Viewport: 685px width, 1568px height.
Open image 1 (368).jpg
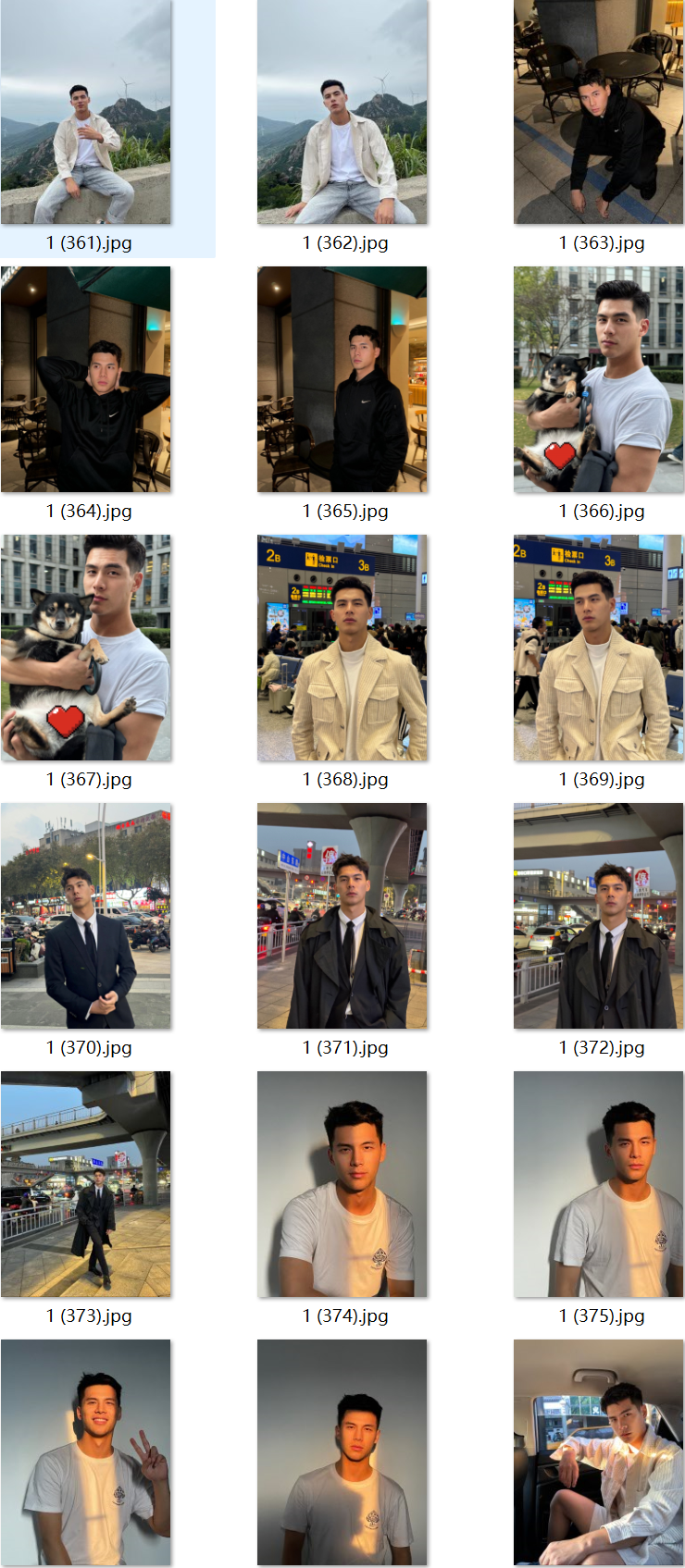coord(342,648)
